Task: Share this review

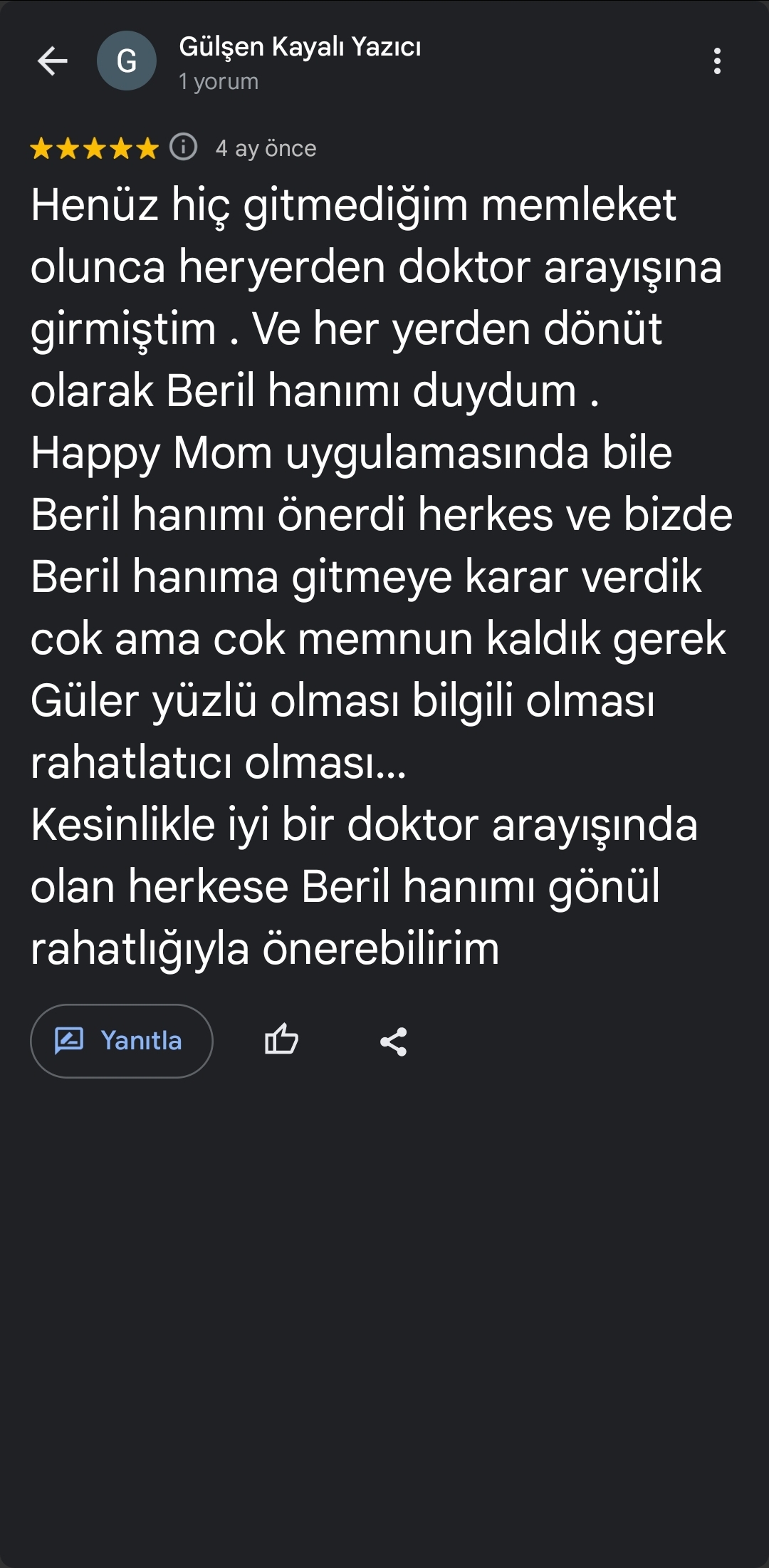Action: pos(393,1042)
